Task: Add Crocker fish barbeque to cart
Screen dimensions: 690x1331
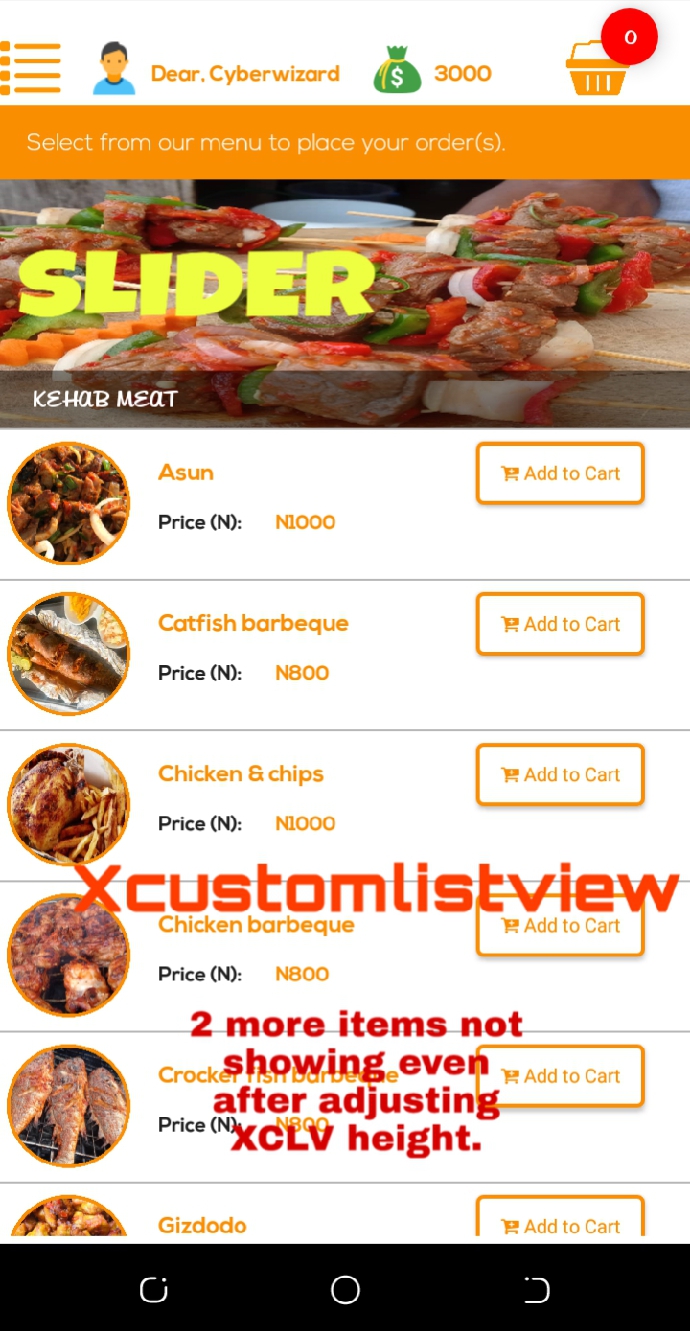Action: click(x=560, y=1076)
